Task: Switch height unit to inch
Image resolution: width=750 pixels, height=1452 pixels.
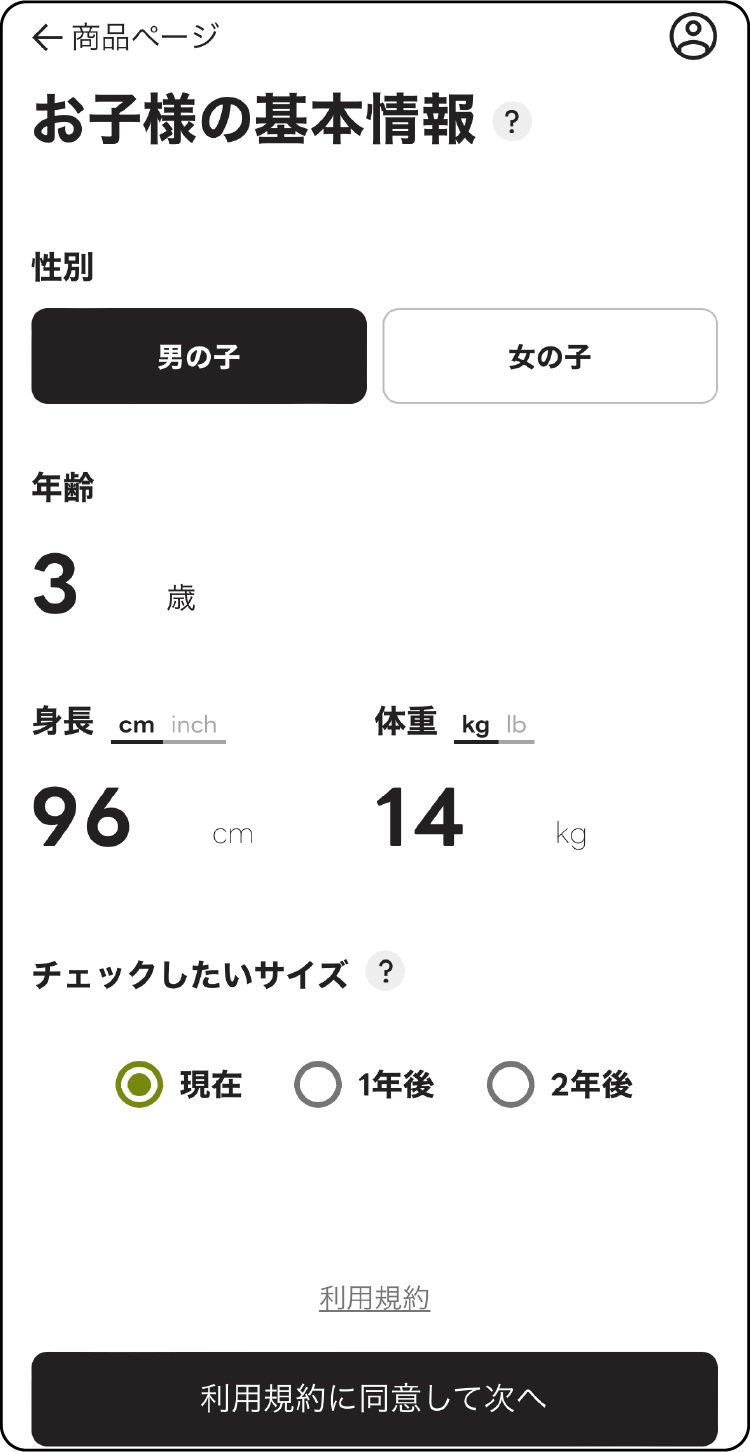Action: pyautogui.click(x=194, y=726)
